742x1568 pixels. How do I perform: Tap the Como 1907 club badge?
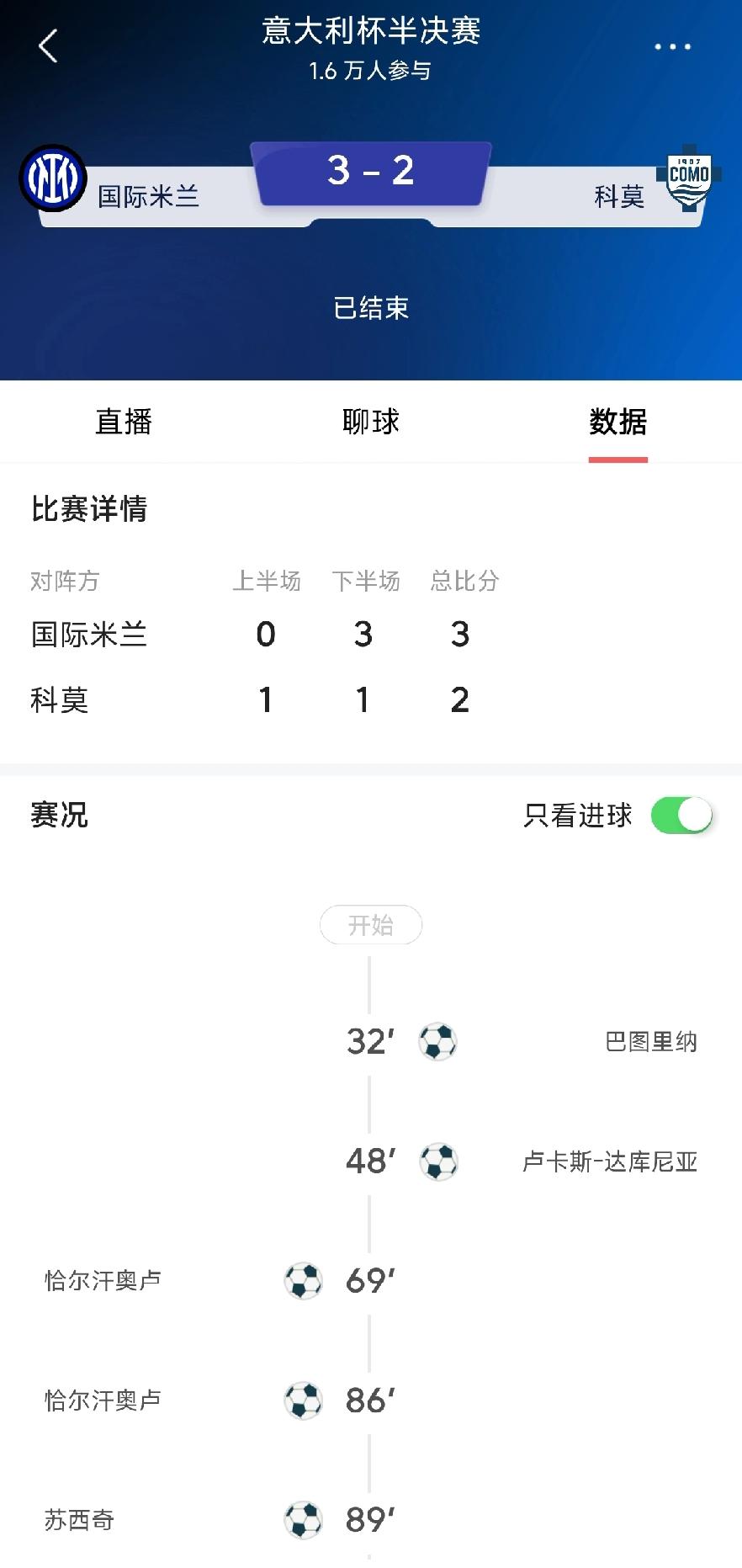[x=690, y=177]
